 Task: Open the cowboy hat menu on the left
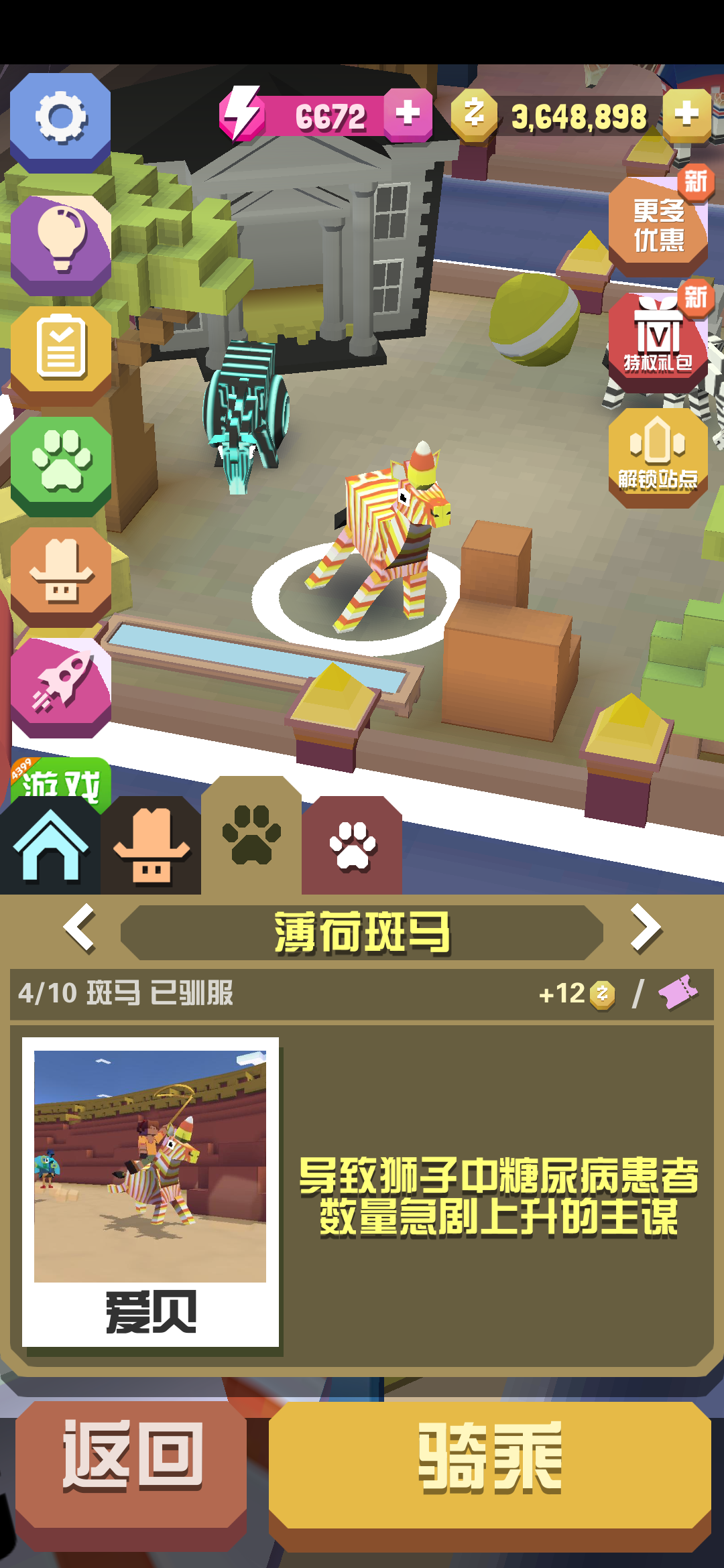[x=60, y=572]
